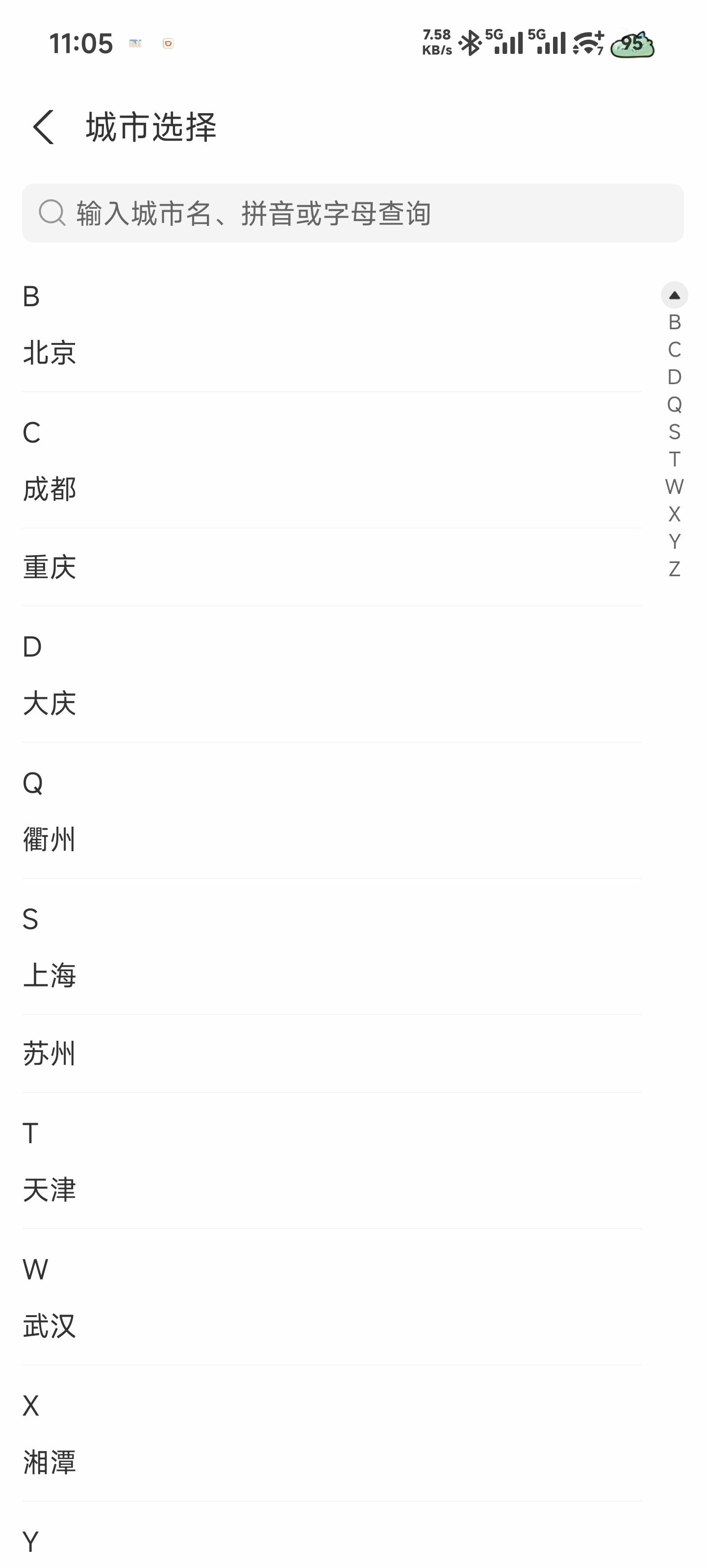Choose 天津 under T
706x1568 pixels.
(50, 1190)
